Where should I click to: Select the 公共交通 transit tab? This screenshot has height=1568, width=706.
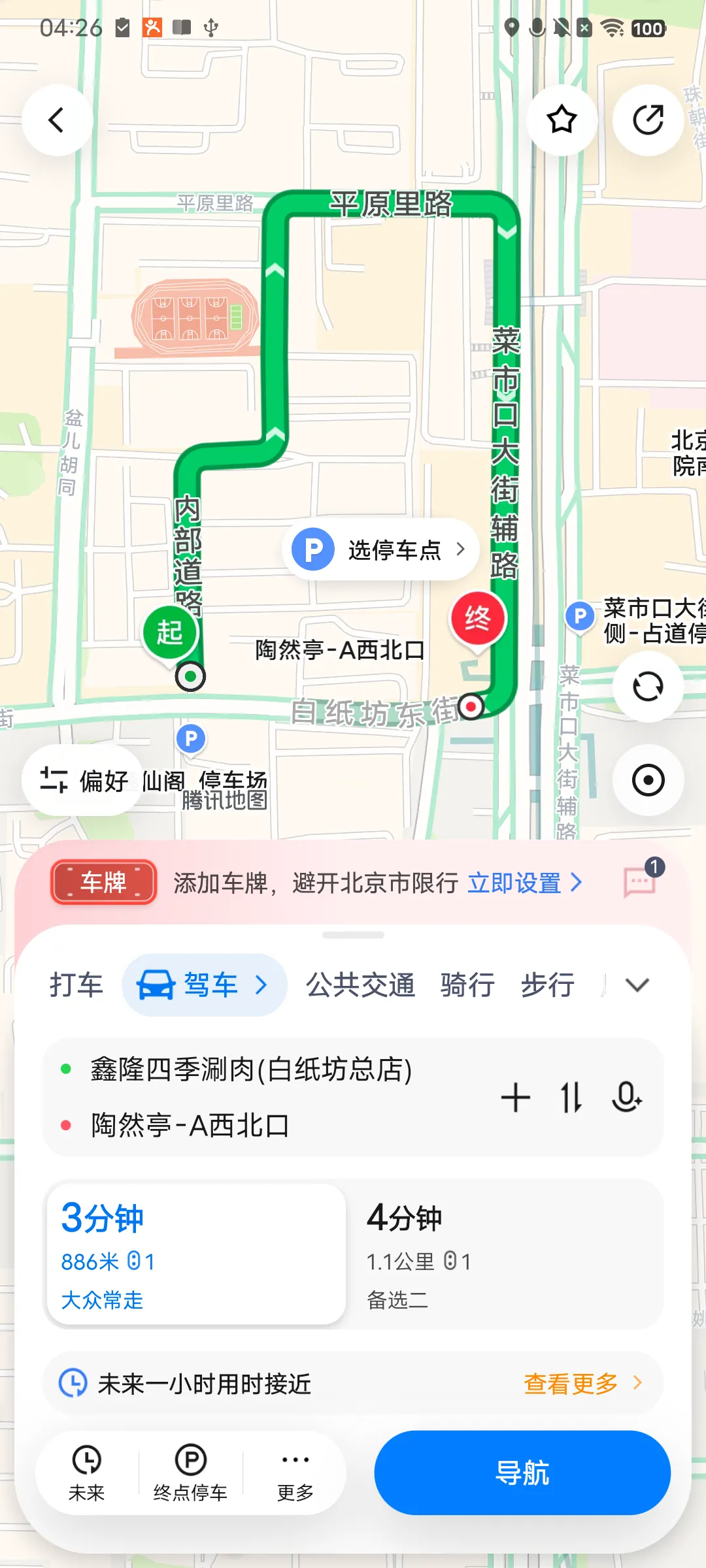[360, 985]
